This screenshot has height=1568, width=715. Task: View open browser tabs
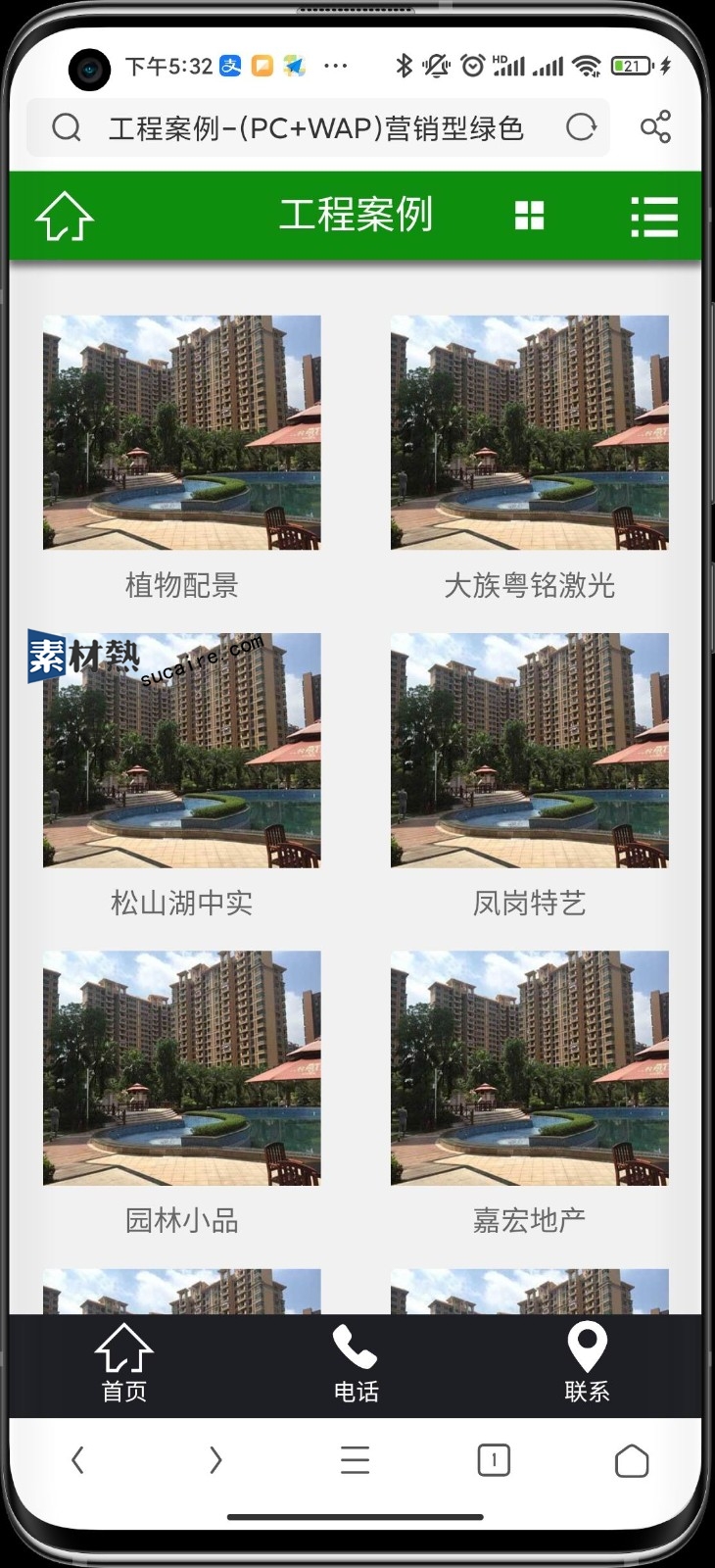click(494, 1460)
